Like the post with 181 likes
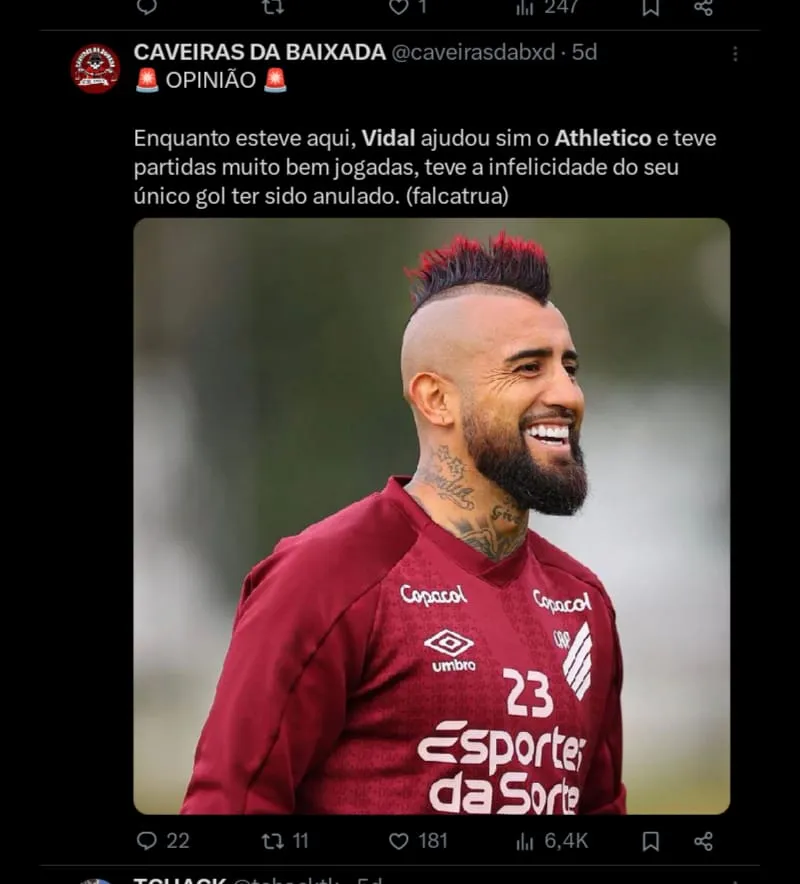800x884 pixels. (399, 841)
